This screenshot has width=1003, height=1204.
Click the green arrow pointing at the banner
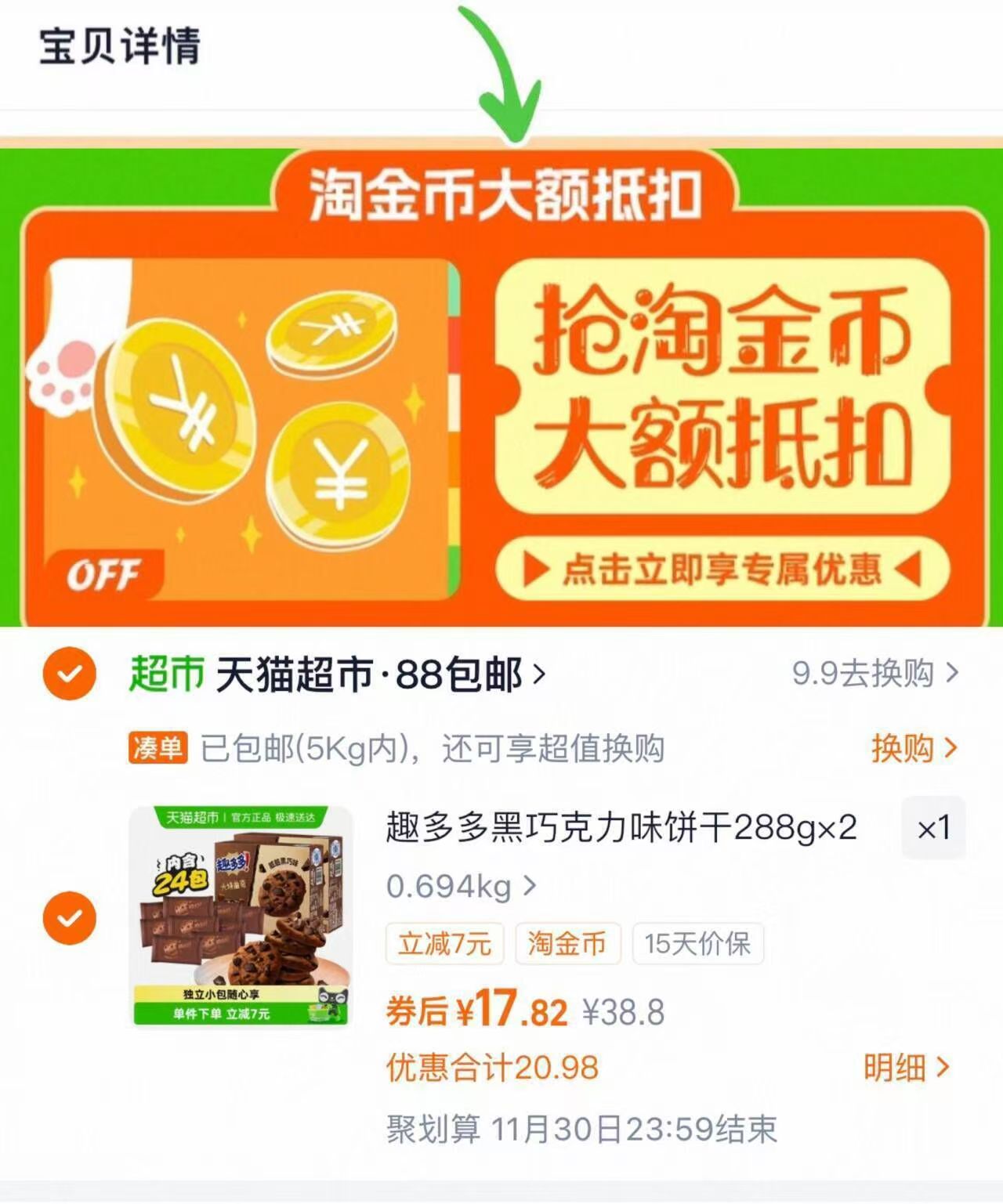[505, 71]
